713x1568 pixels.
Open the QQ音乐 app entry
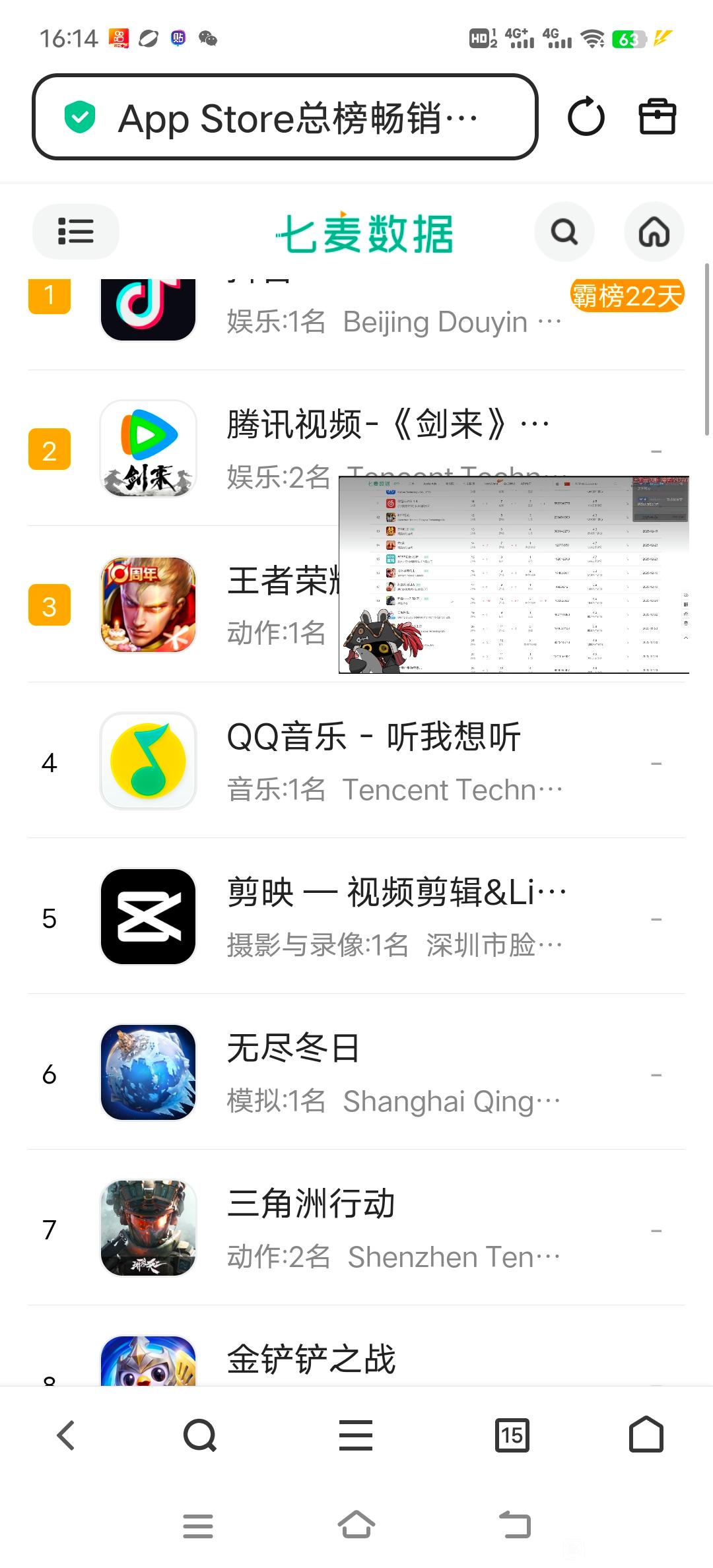click(373, 737)
